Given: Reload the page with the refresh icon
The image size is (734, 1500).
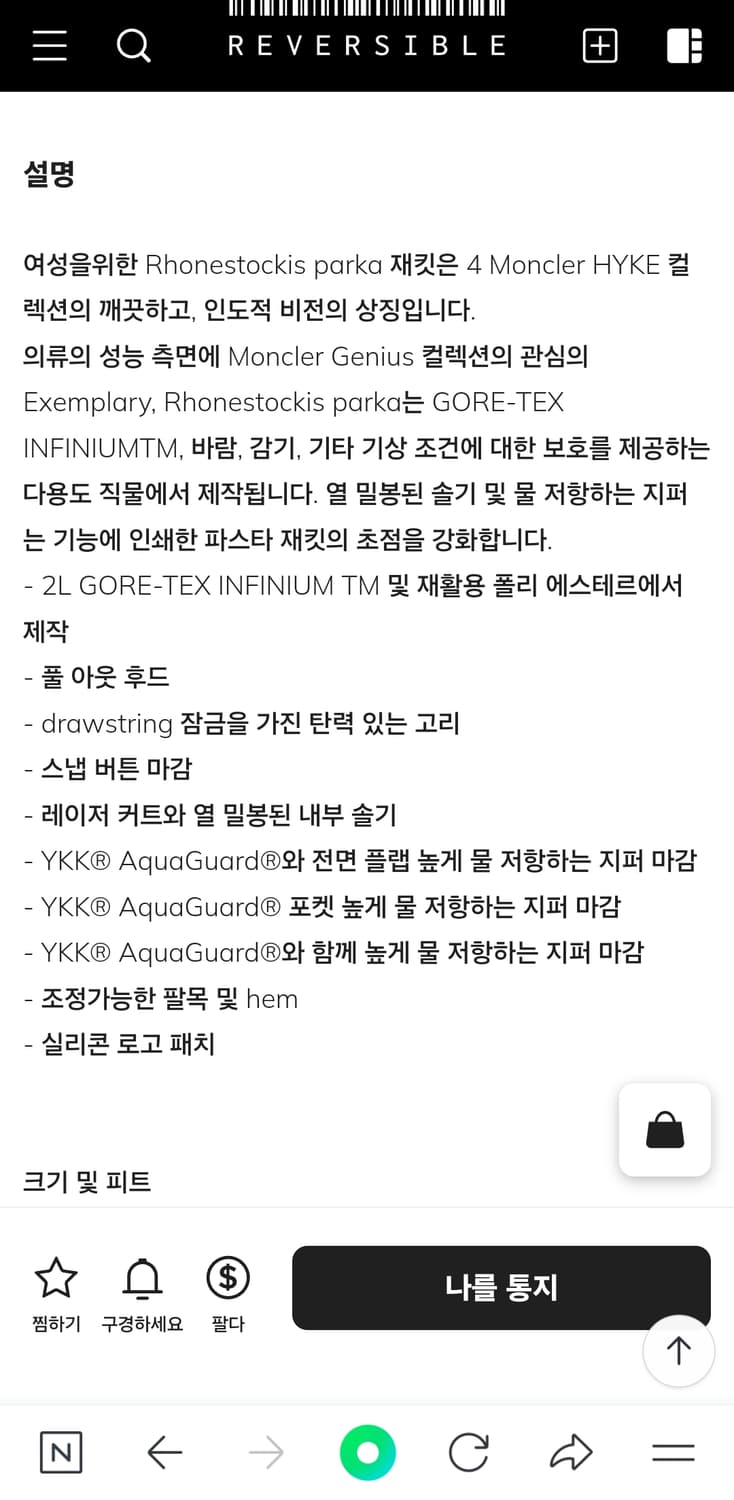Looking at the screenshot, I should pyautogui.click(x=468, y=1452).
